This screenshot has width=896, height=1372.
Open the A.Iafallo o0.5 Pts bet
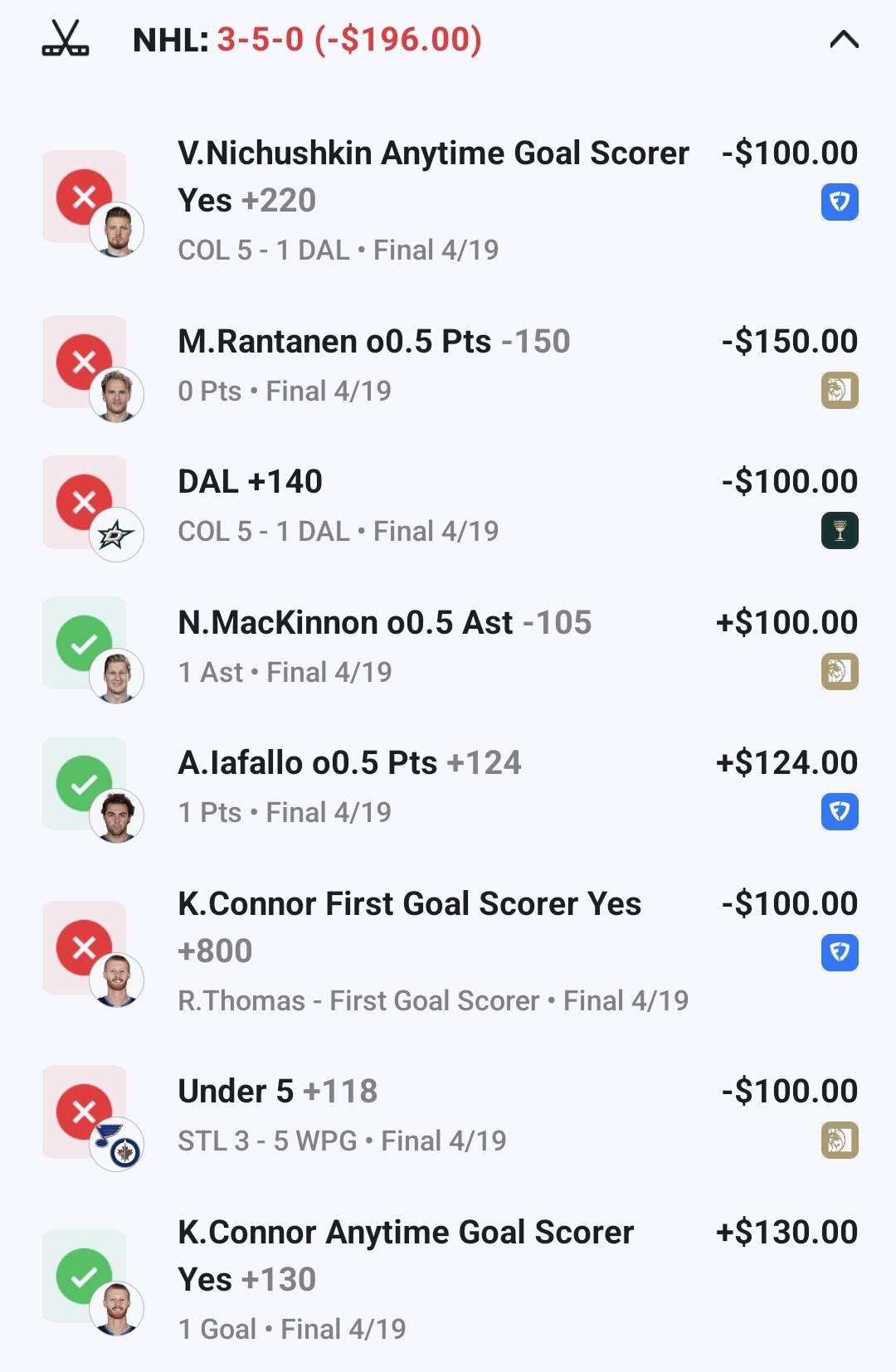coord(349,763)
